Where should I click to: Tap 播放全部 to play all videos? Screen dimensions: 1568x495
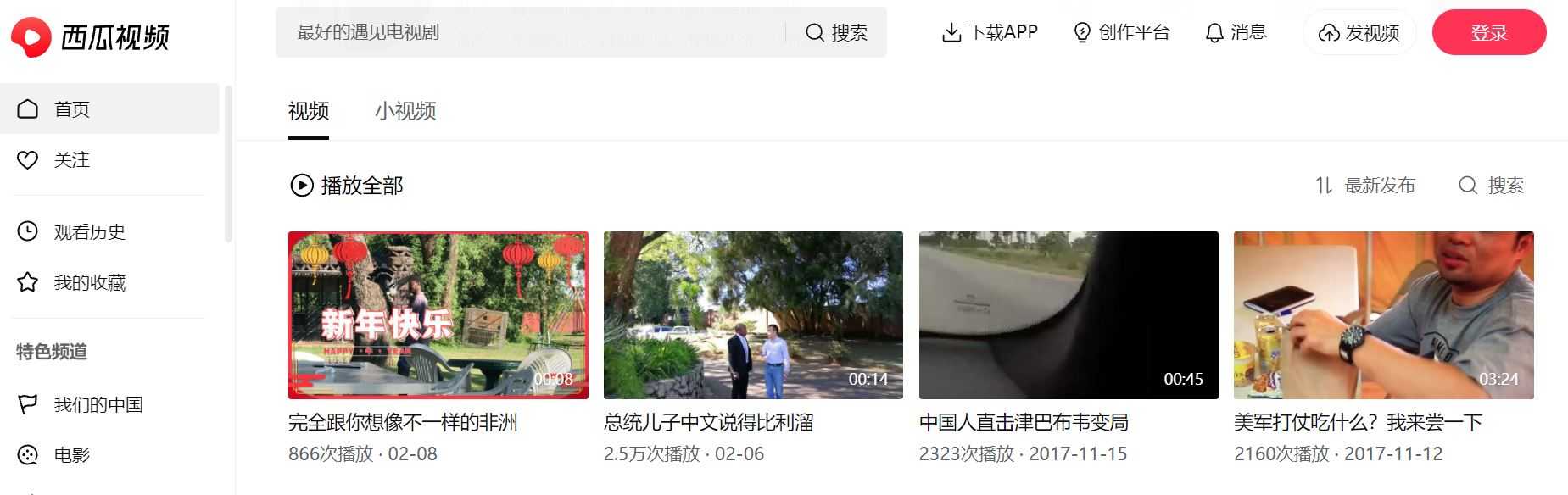pos(347,186)
